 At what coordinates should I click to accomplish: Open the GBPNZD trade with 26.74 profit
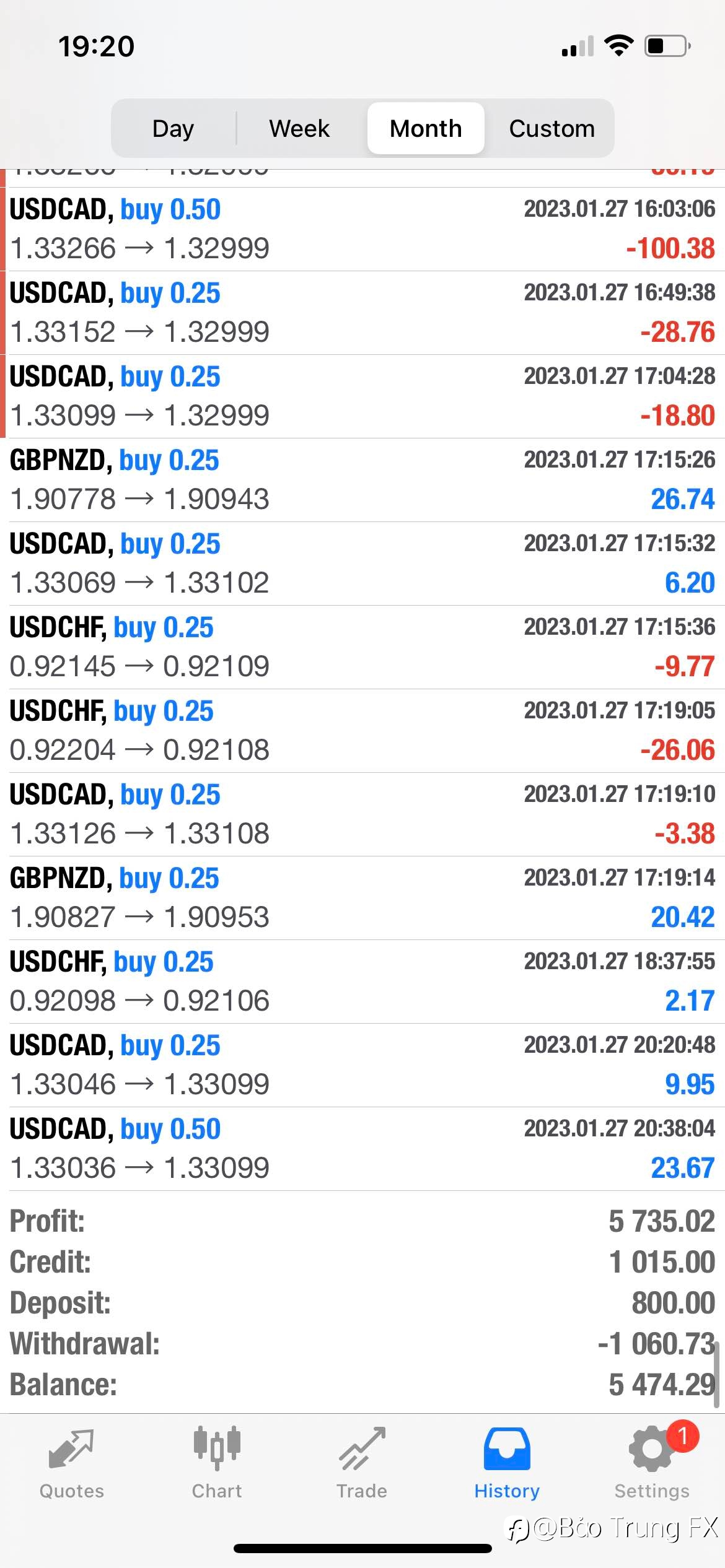click(362, 480)
